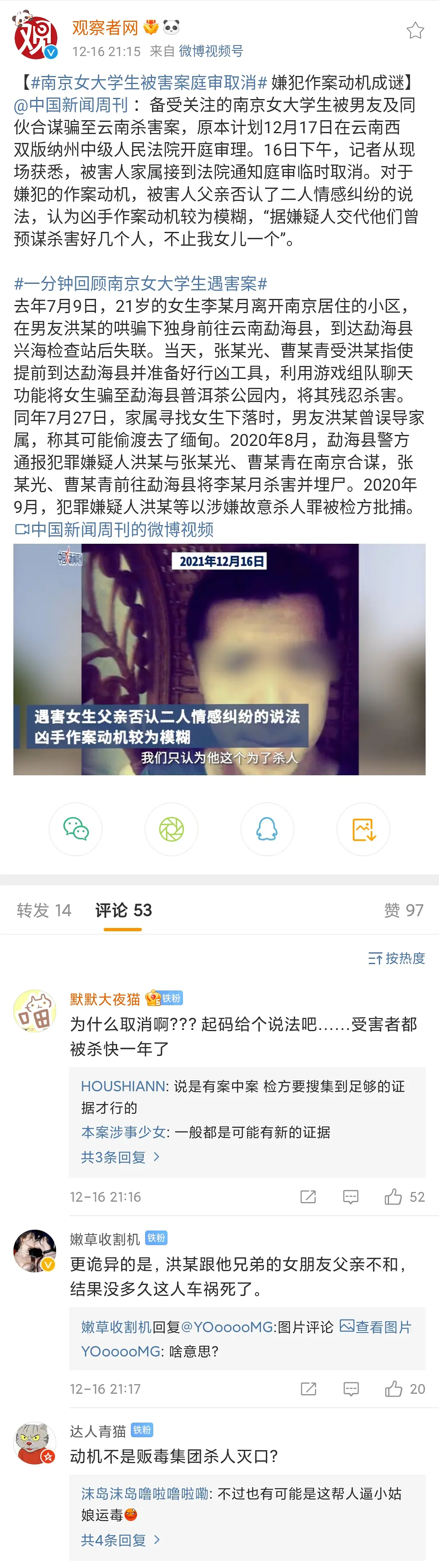Expand 共4条回复 under 达人青猫's comment

120,1540
